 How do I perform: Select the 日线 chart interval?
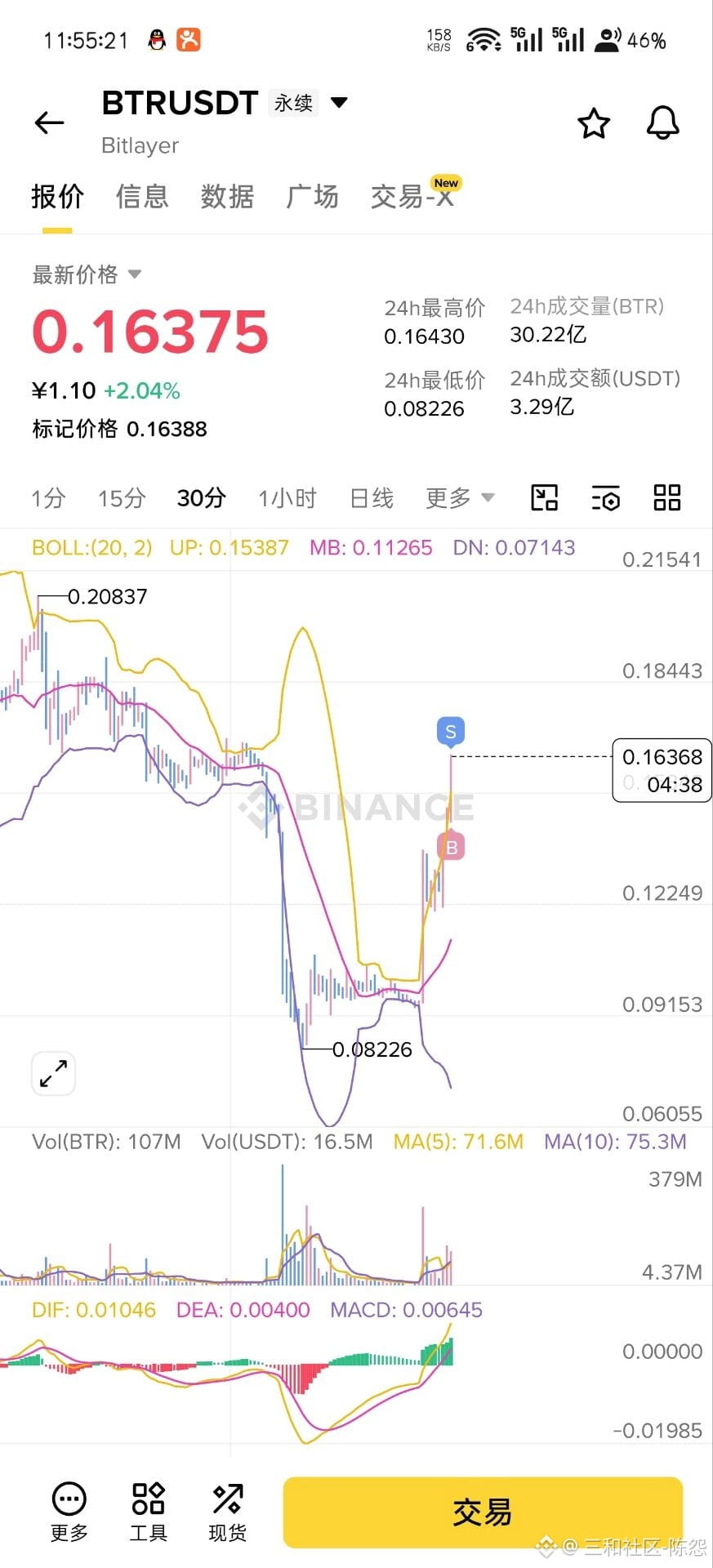[372, 498]
